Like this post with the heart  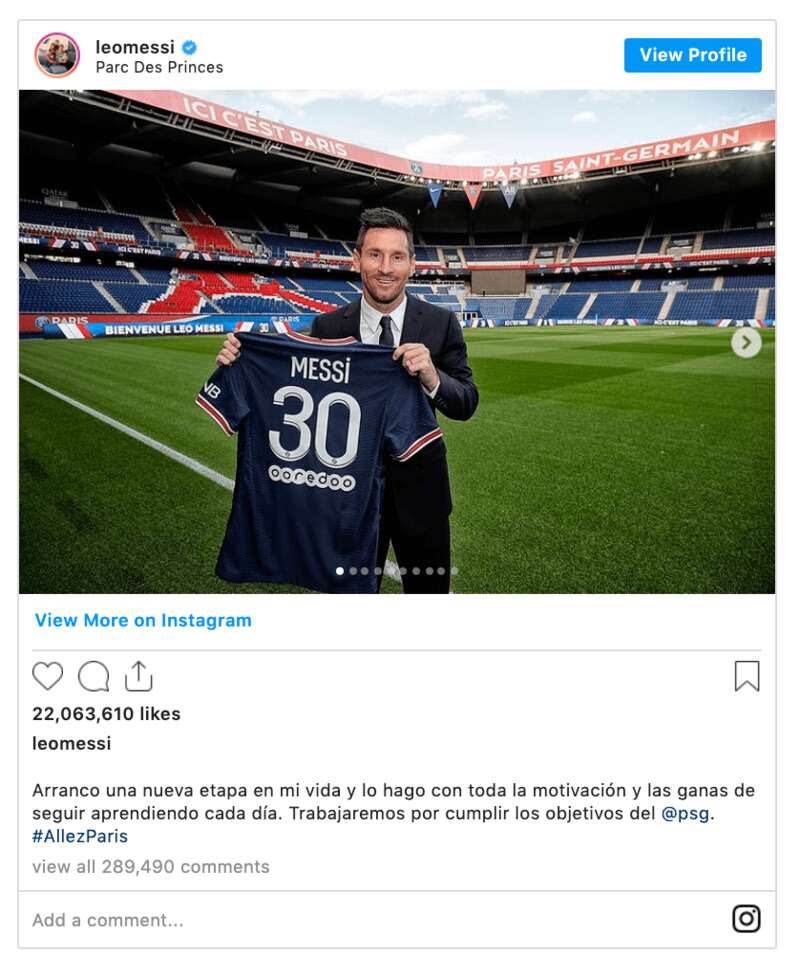tap(47, 677)
